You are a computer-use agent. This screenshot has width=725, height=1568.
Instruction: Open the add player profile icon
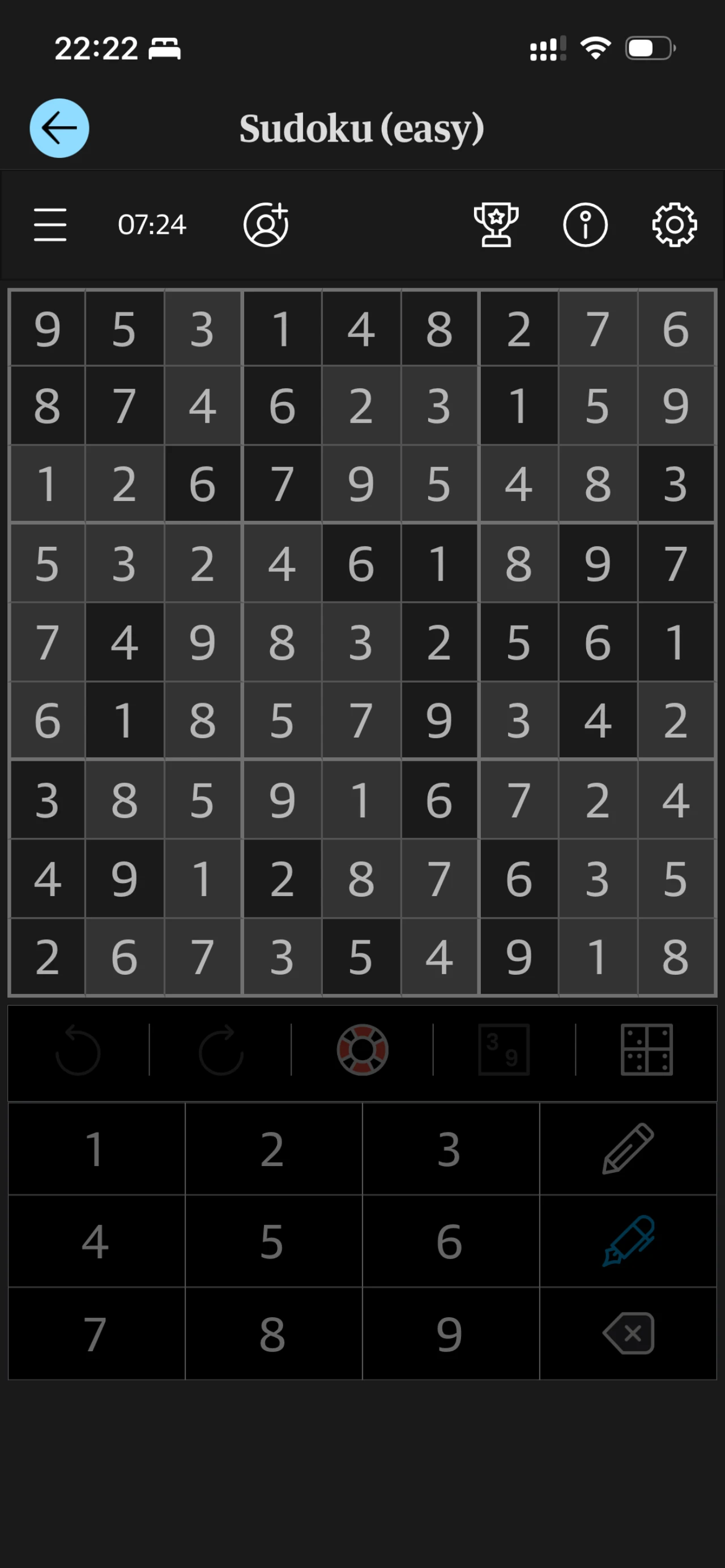pyautogui.click(x=266, y=225)
